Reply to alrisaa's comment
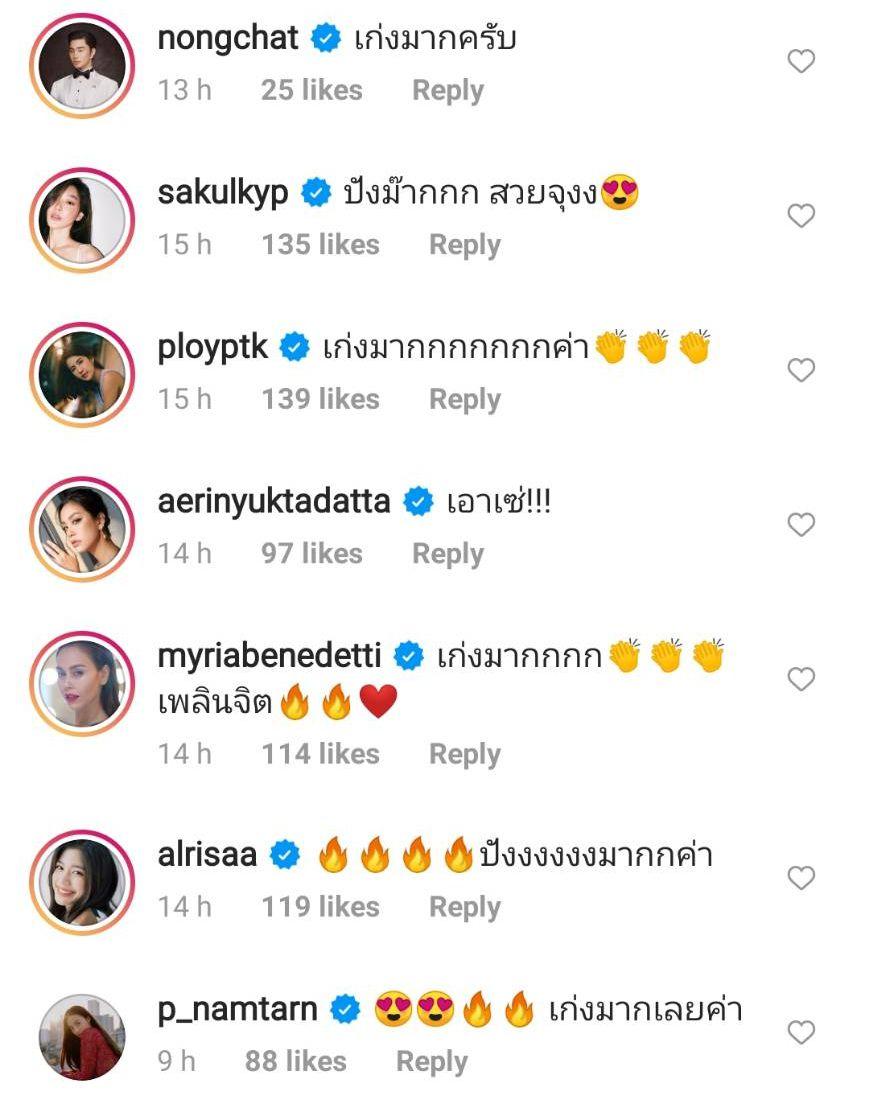This screenshot has height=1106, width=869. click(x=464, y=907)
